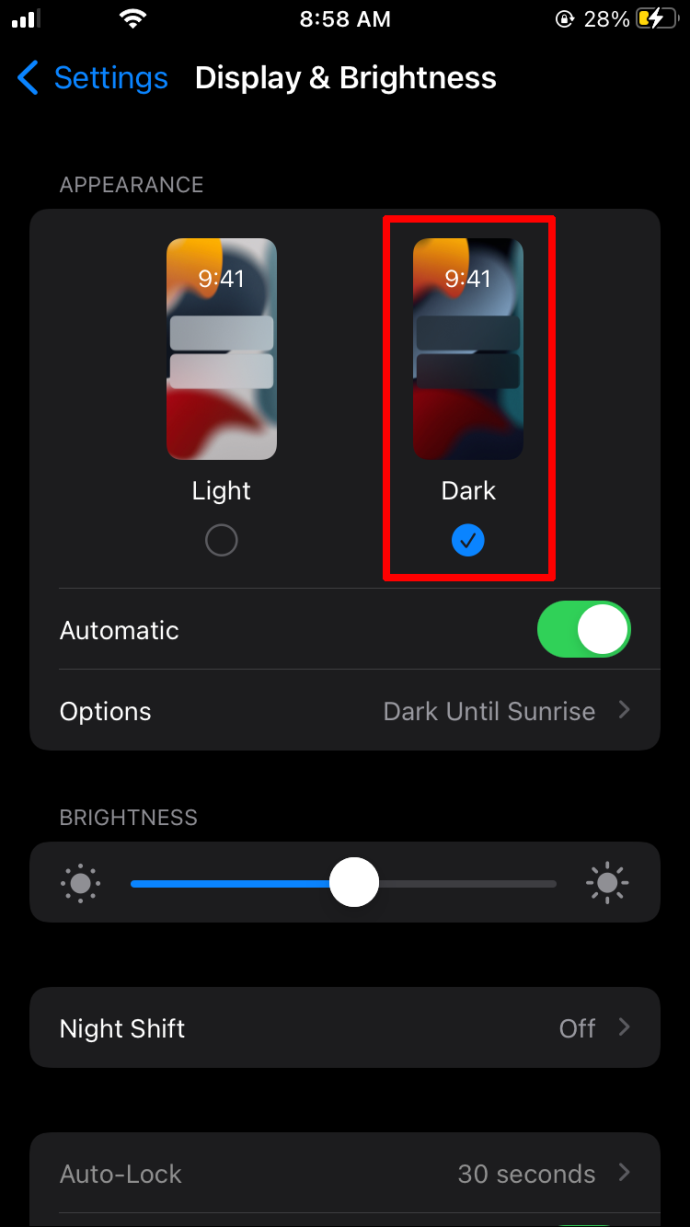Open Auto-Lock setting

[x=345, y=1174]
